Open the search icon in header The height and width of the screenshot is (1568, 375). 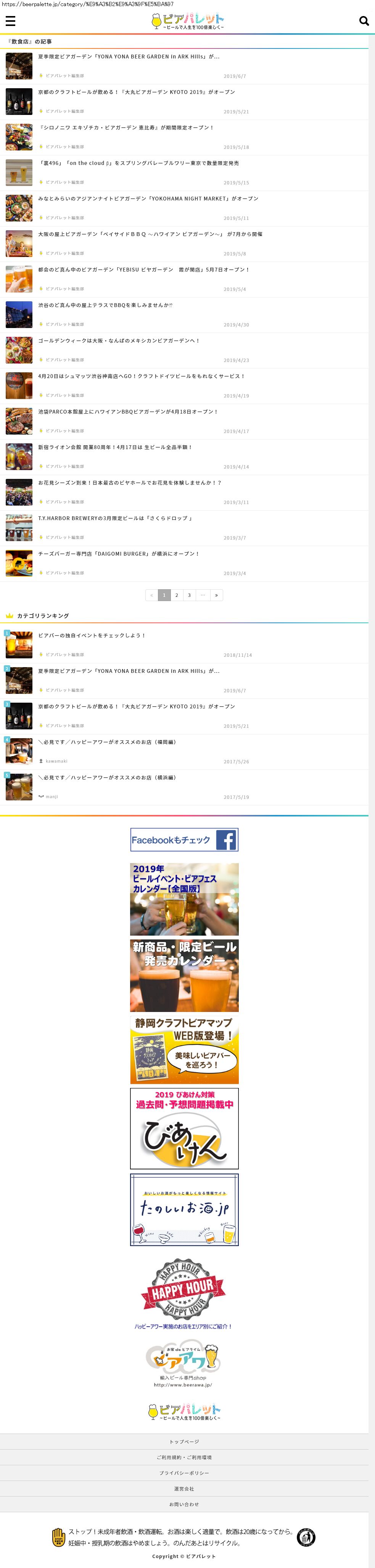[x=364, y=21]
